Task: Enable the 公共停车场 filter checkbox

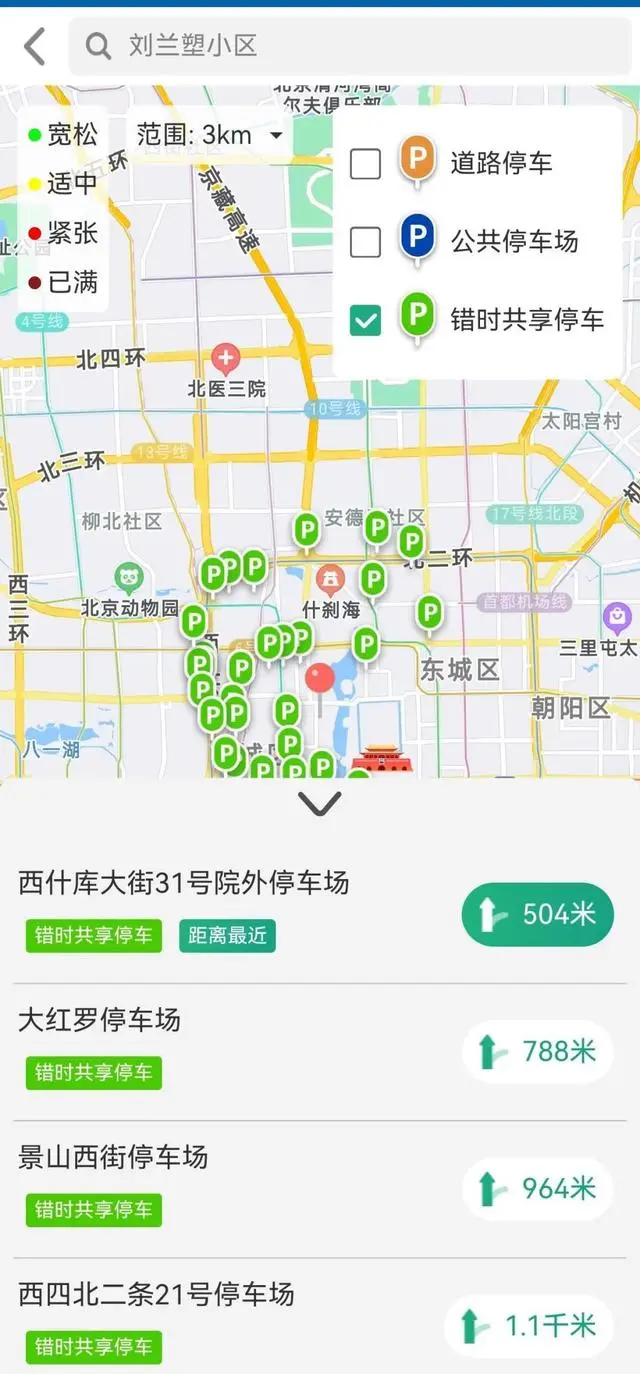Action: (x=365, y=242)
